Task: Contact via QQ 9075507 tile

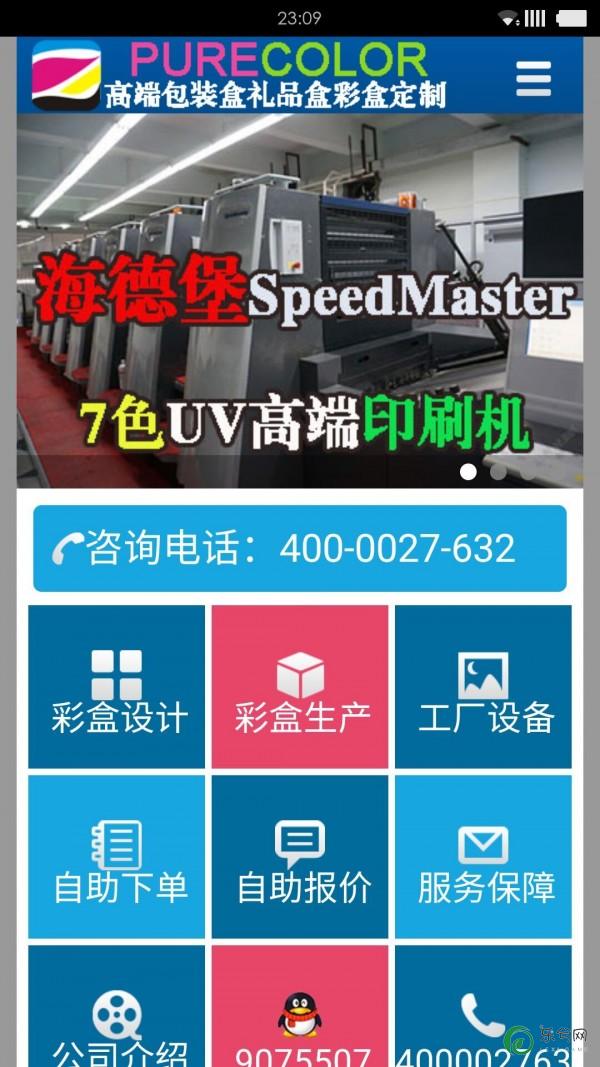Action: click(300, 1010)
